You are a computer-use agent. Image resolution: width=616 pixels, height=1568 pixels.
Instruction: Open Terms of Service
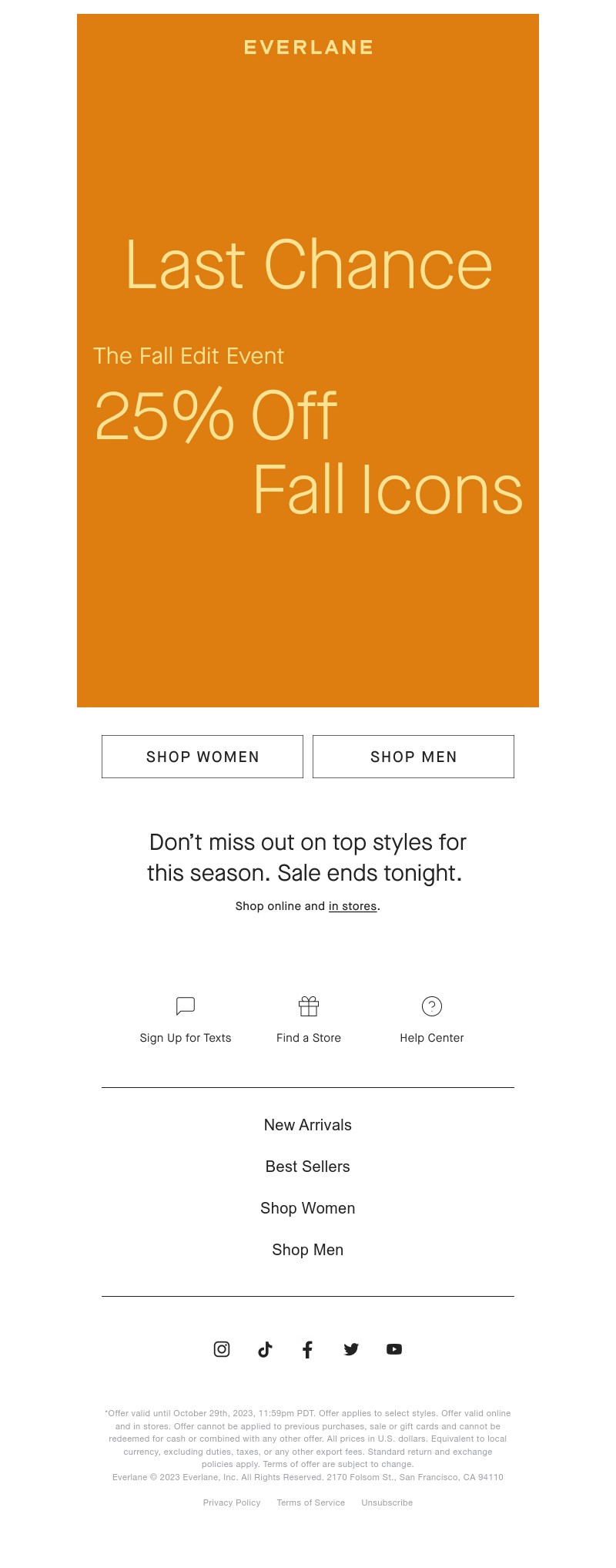click(311, 1503)
